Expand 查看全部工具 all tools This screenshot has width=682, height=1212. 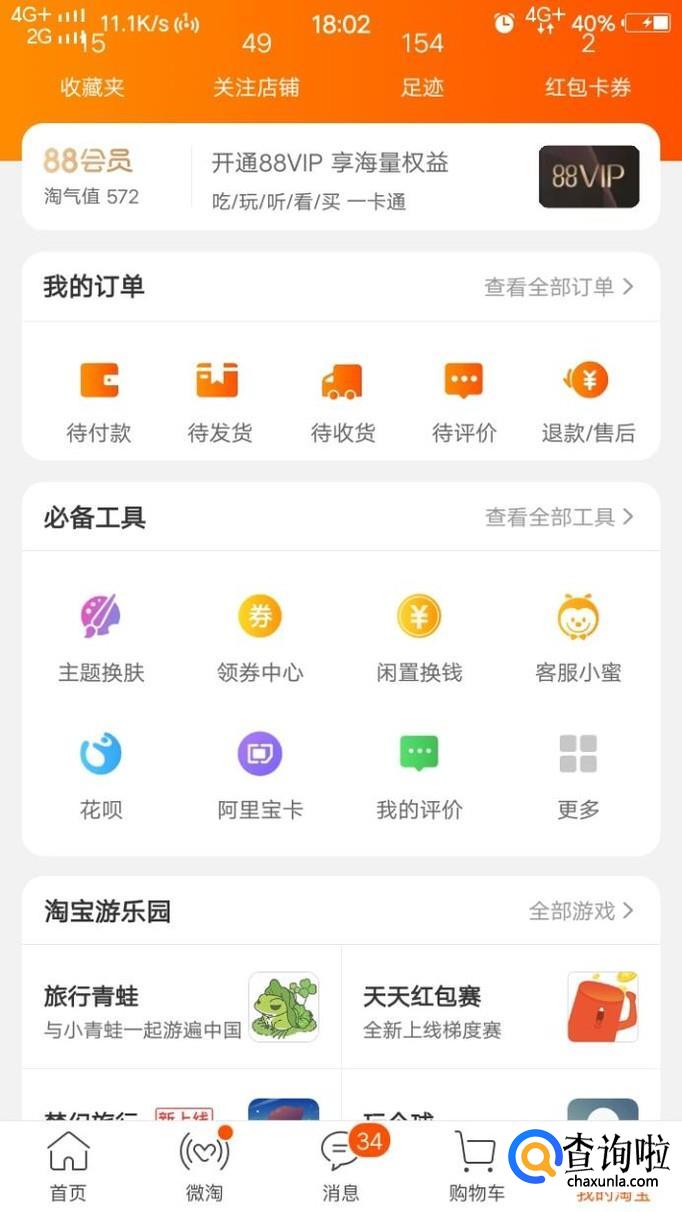(558, 517)
